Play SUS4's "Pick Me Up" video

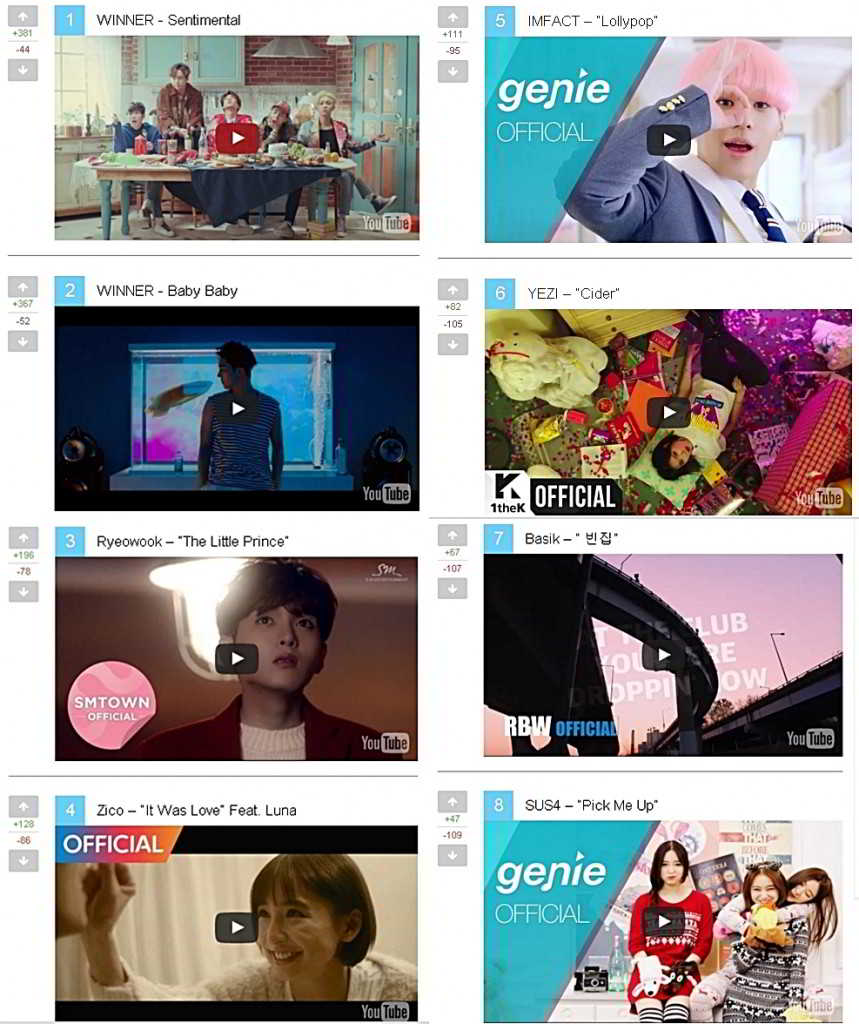click(x=664, y=921)
